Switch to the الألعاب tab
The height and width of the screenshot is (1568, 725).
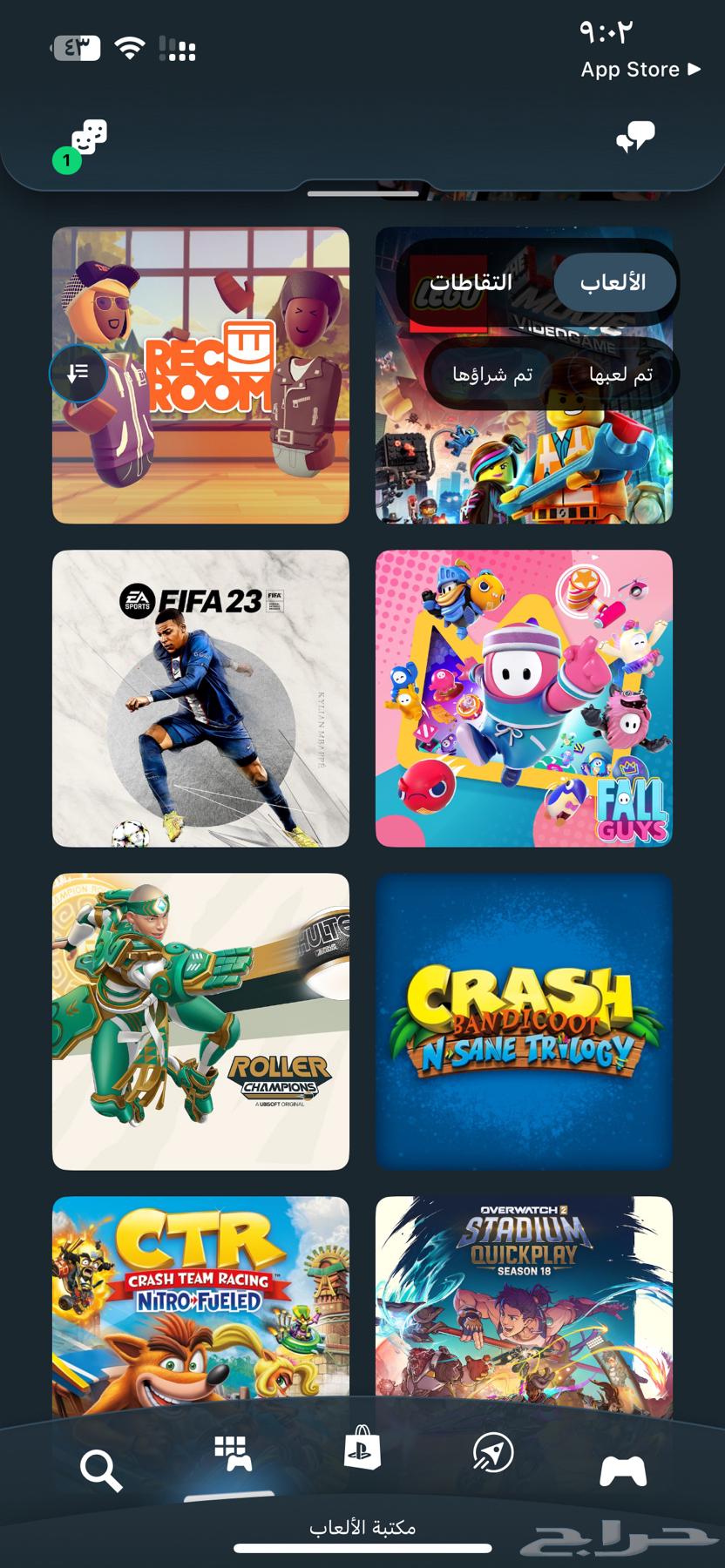(x=613, y=282)
